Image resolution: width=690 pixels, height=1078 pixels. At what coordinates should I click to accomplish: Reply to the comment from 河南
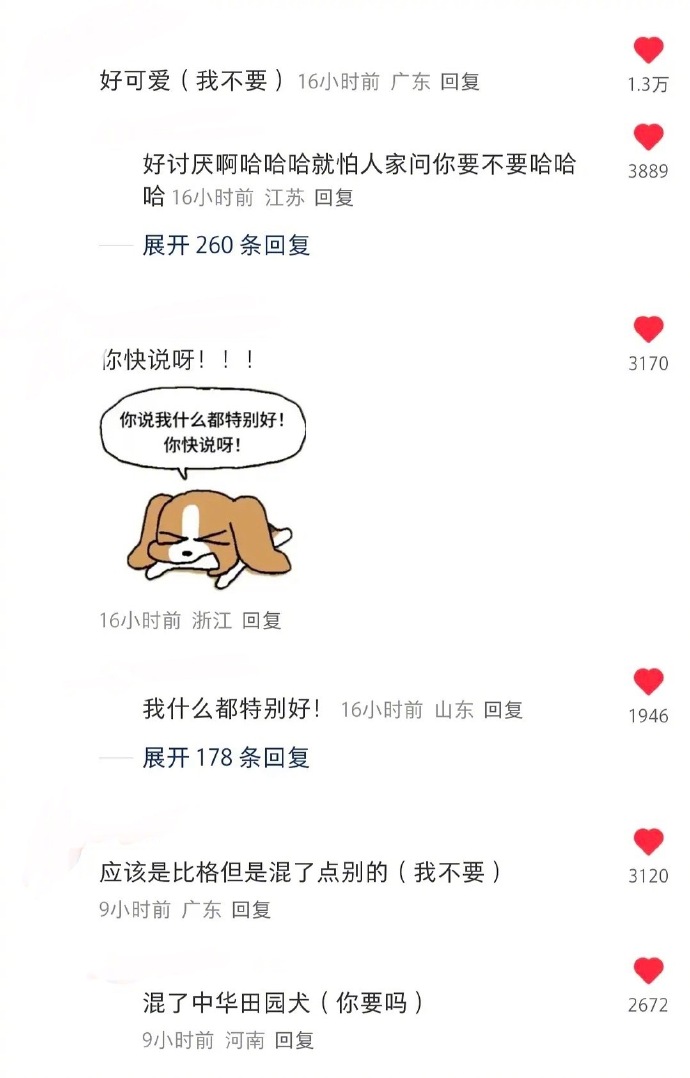(x=294, y=1041)
